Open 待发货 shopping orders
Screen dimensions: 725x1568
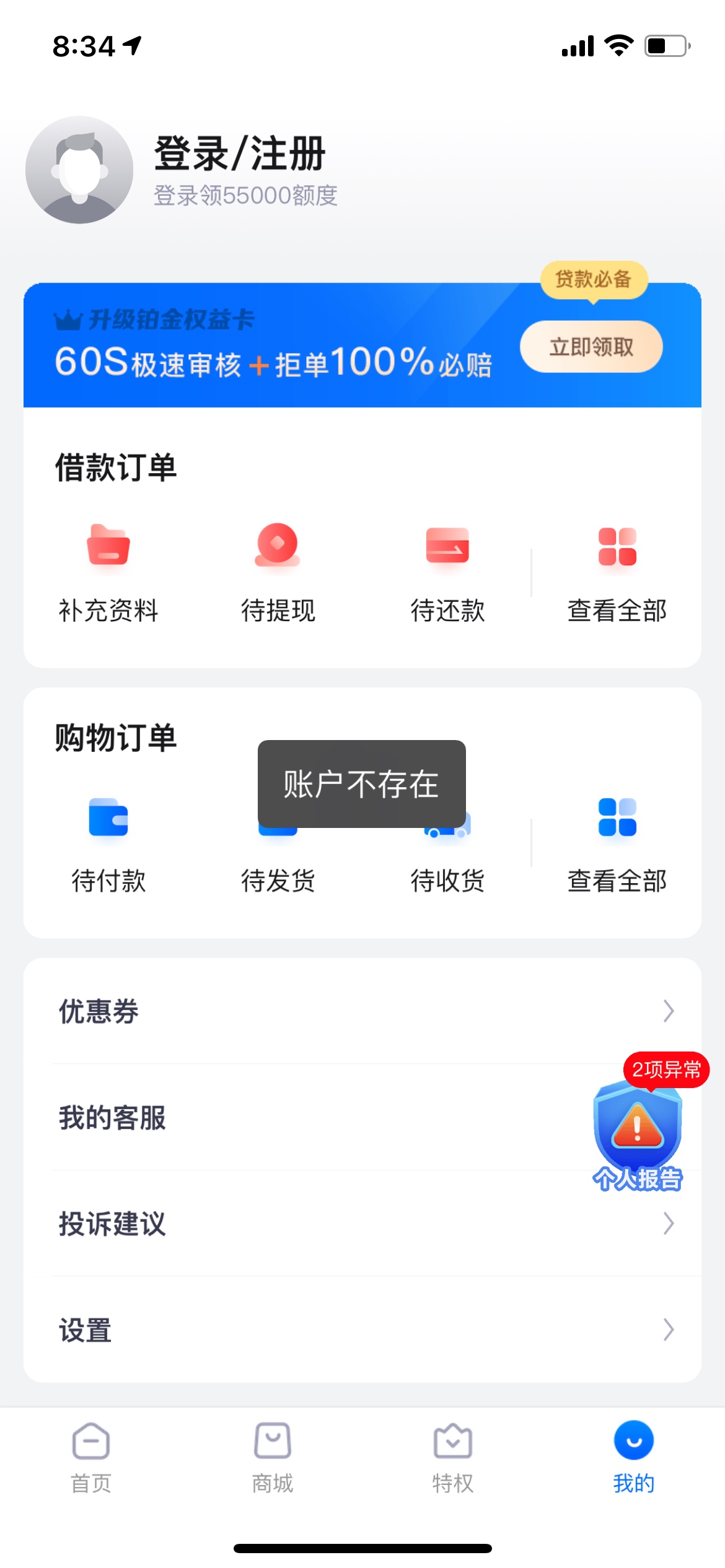tap(278, 879)
